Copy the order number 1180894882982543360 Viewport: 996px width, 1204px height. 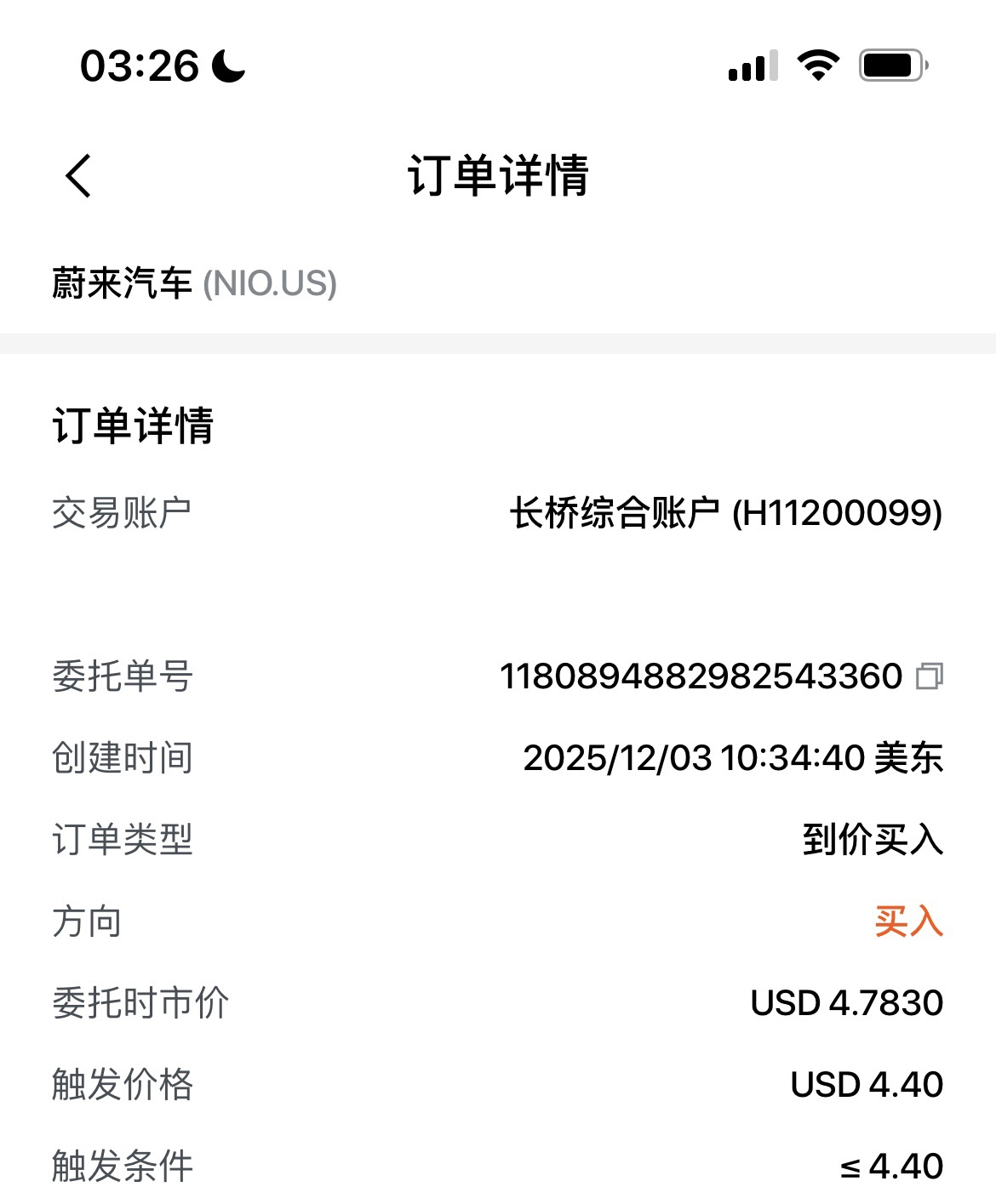click(x=929, y=676)
